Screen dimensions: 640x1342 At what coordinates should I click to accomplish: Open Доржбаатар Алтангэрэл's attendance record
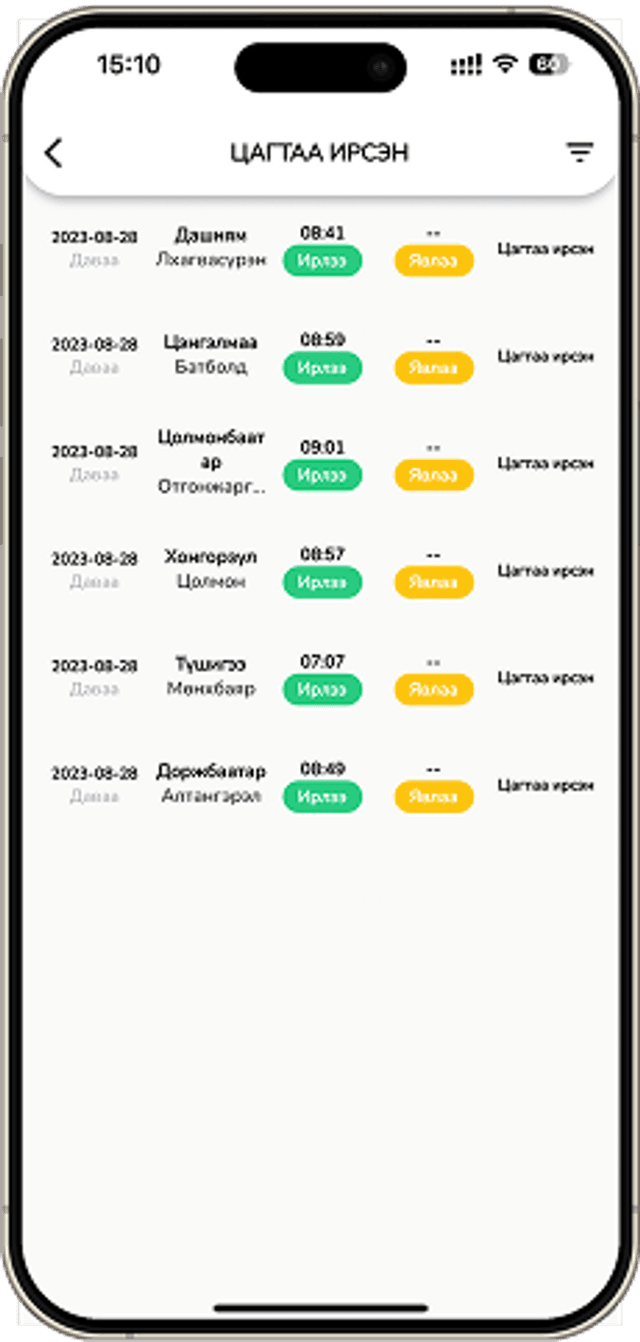211,784
